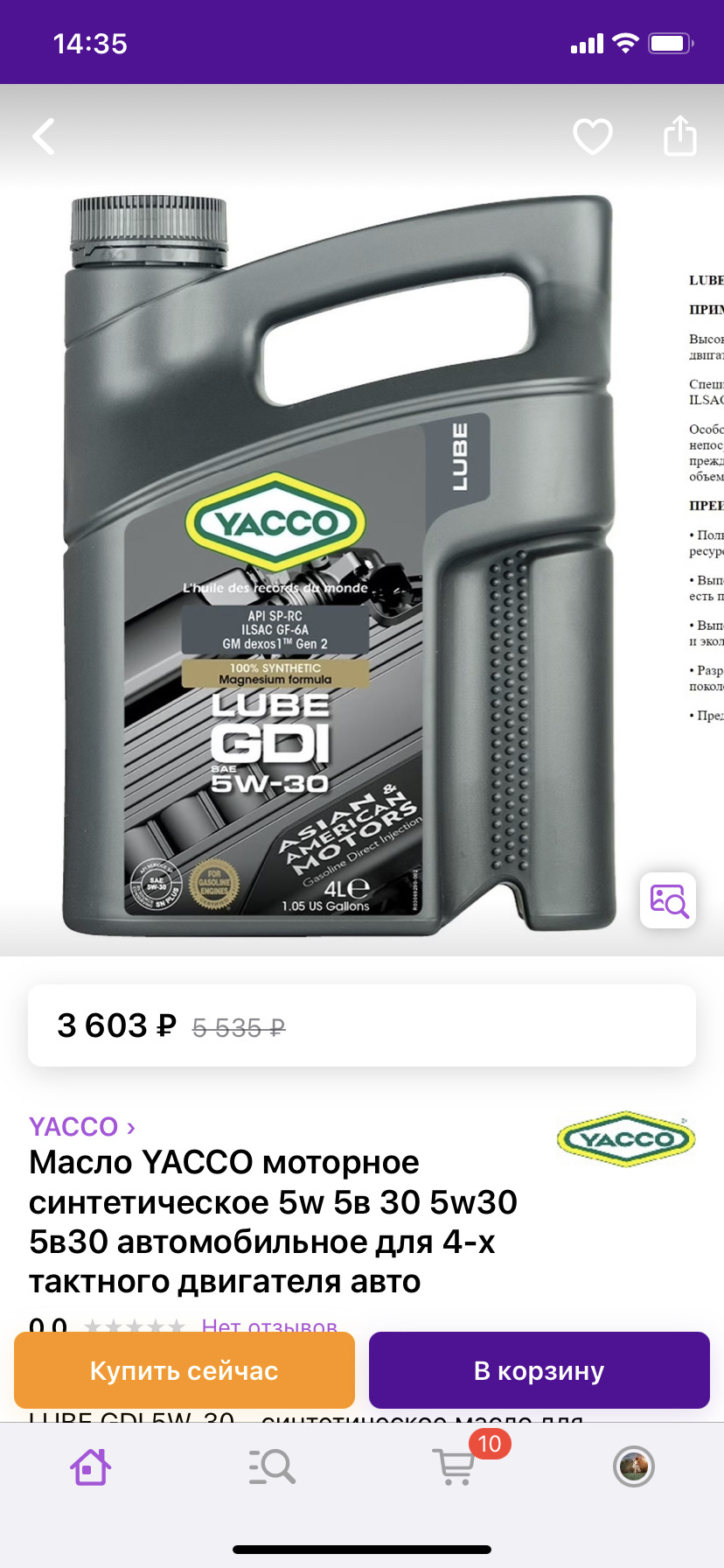Go back to the previous page
This screenshot has height=1568, width=724.
point(44,136)
